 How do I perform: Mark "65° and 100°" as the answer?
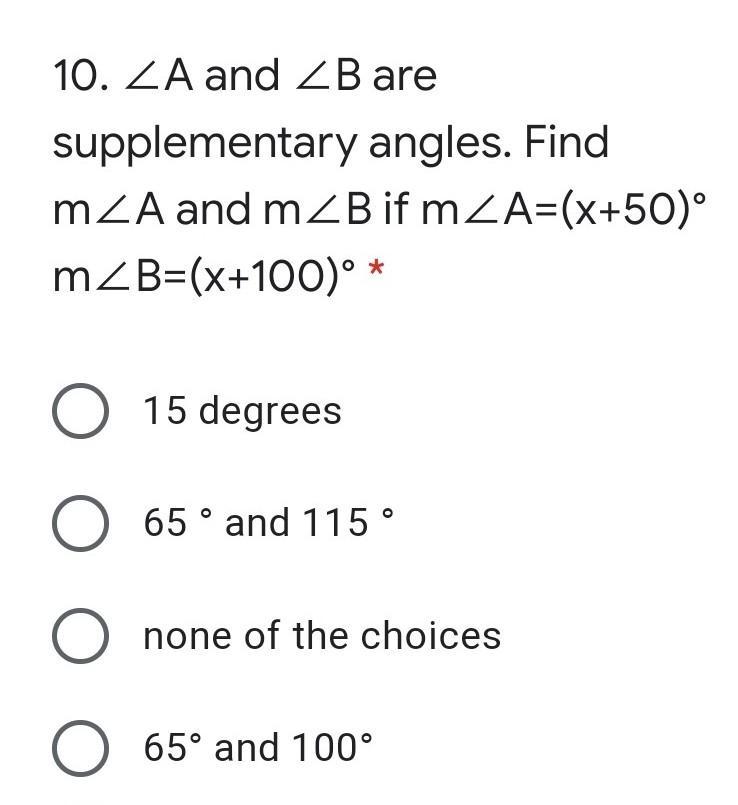tap(80, 748)
